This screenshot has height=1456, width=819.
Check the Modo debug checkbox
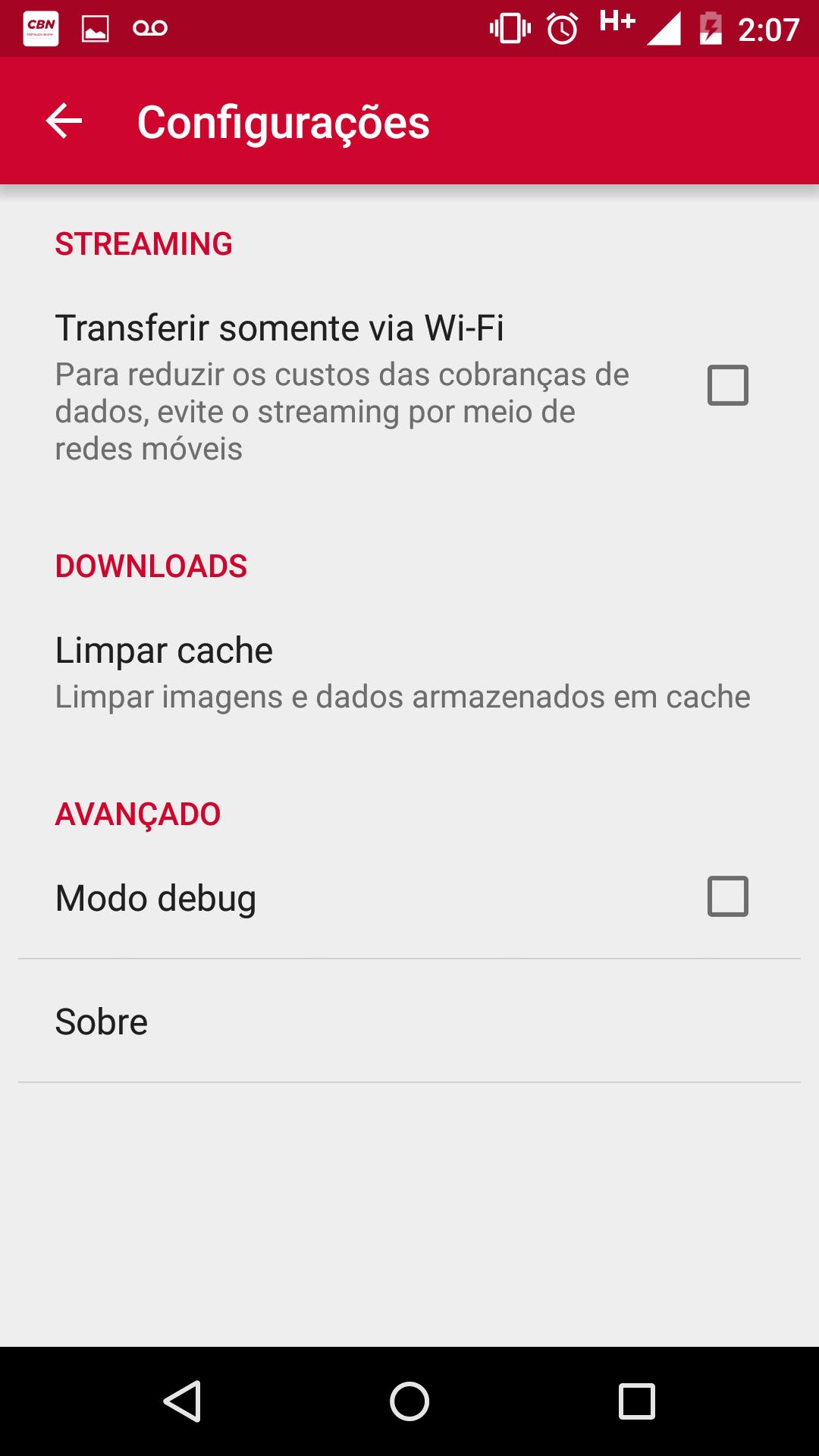727,896
